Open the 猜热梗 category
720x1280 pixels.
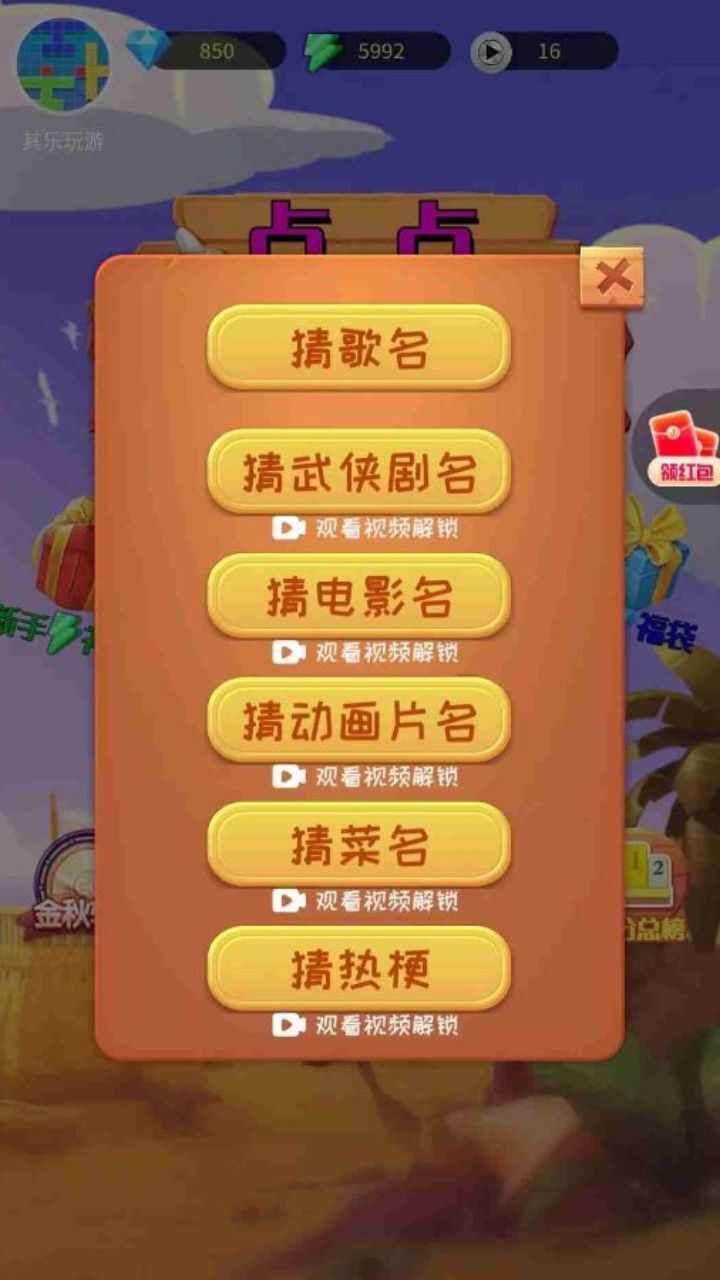point(358,969)
